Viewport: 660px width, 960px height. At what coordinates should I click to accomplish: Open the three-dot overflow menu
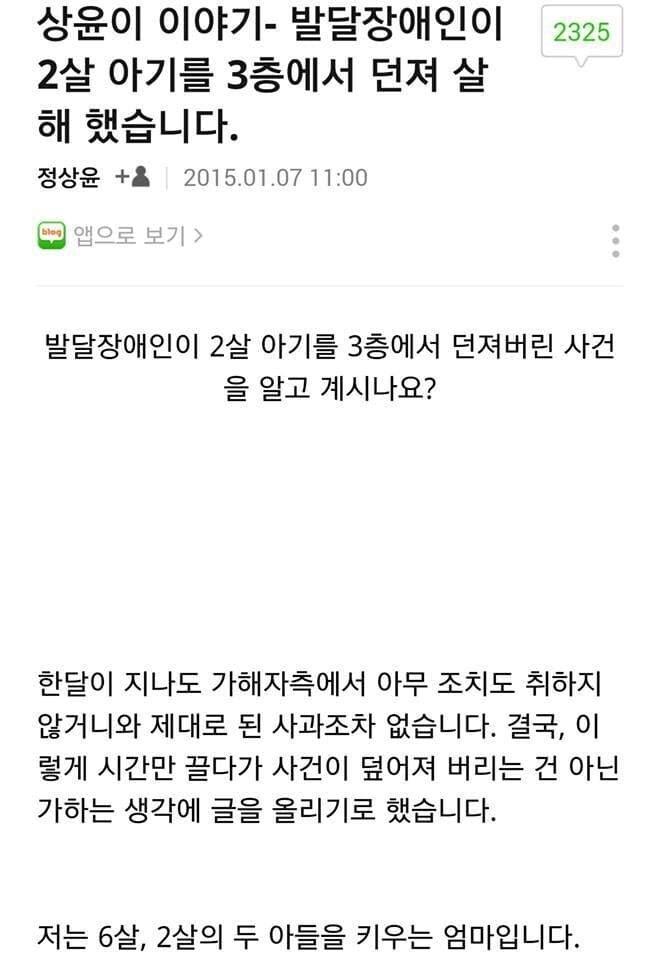click(x=615, y=241)
